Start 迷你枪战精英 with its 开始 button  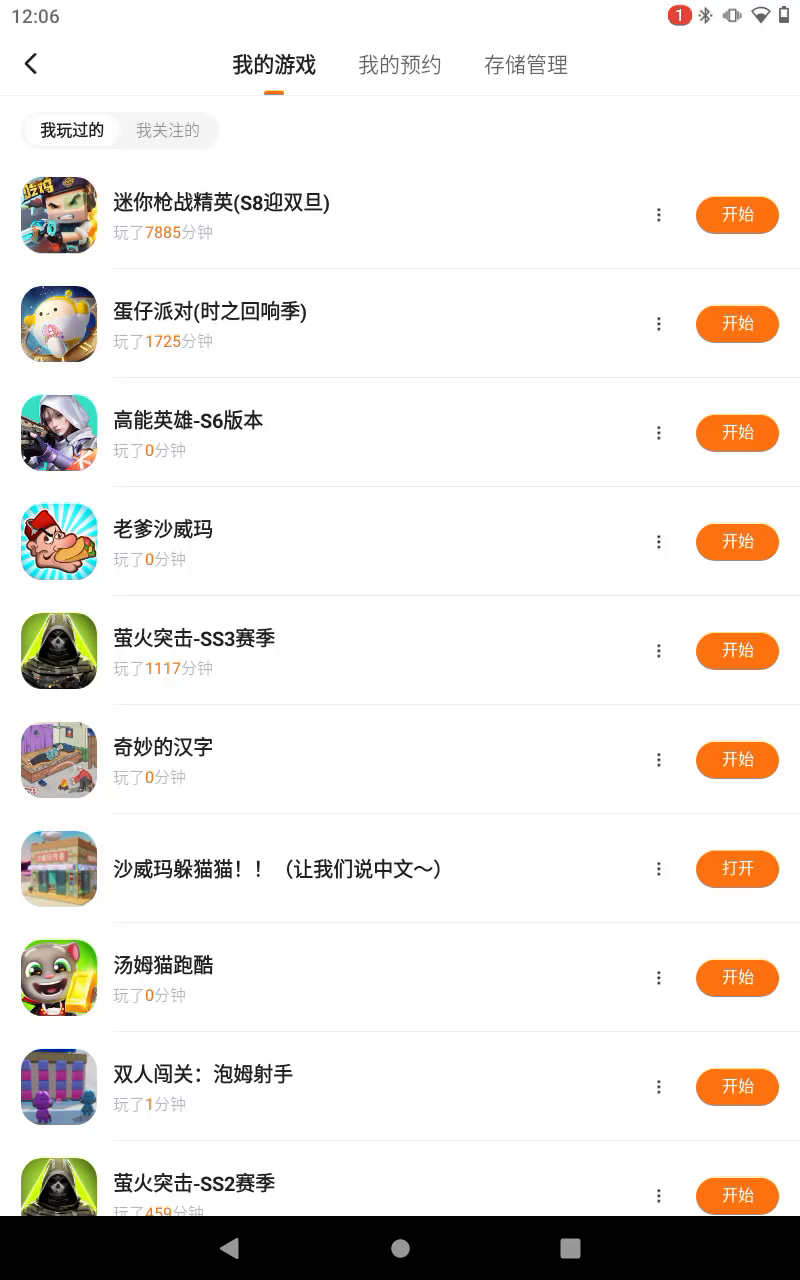pyautogui.click(x=737, y=215)
